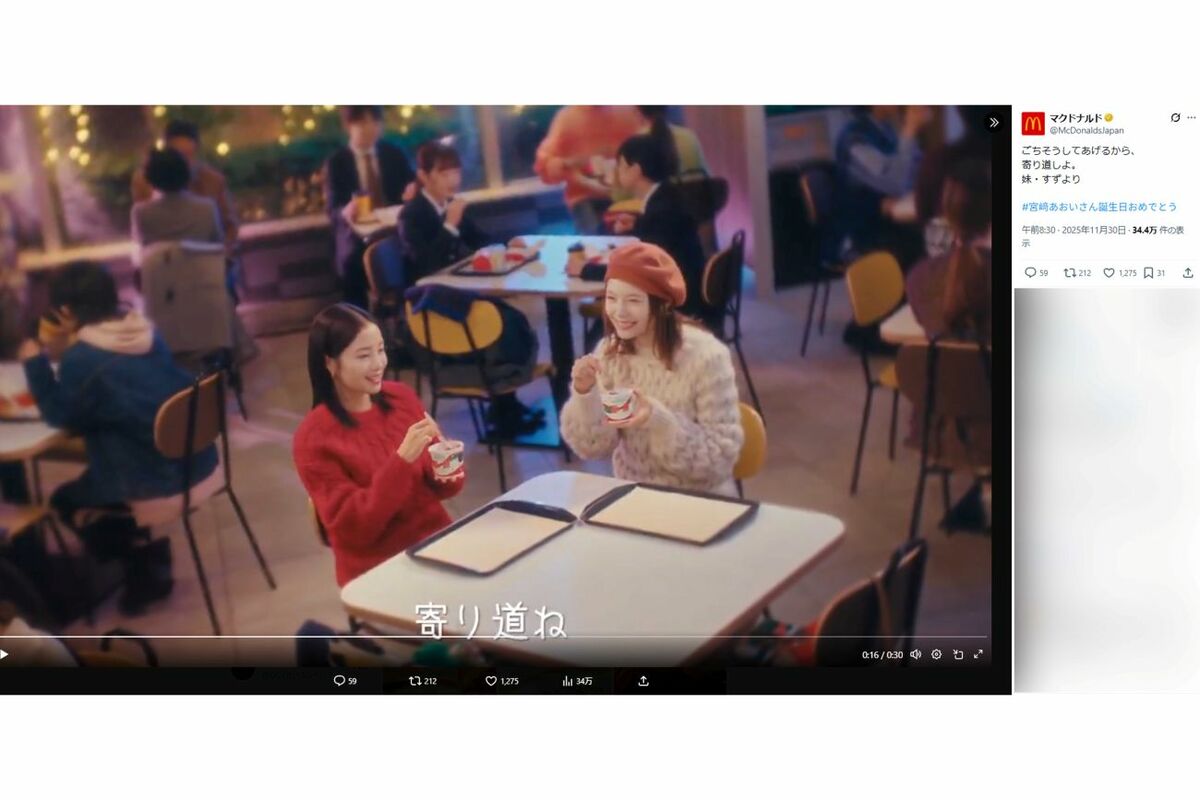Open video playback settings gear
Viewport: 1200px width, 800px height.
tap(936, 654)
